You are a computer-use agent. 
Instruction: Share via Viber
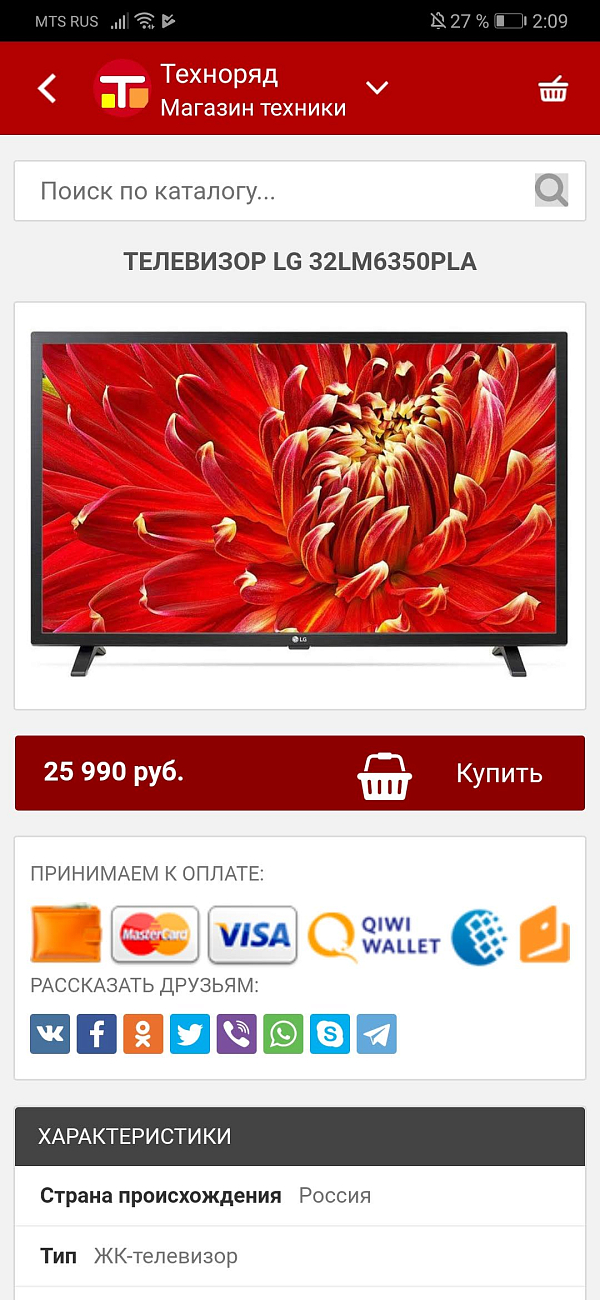[237, 1034]
